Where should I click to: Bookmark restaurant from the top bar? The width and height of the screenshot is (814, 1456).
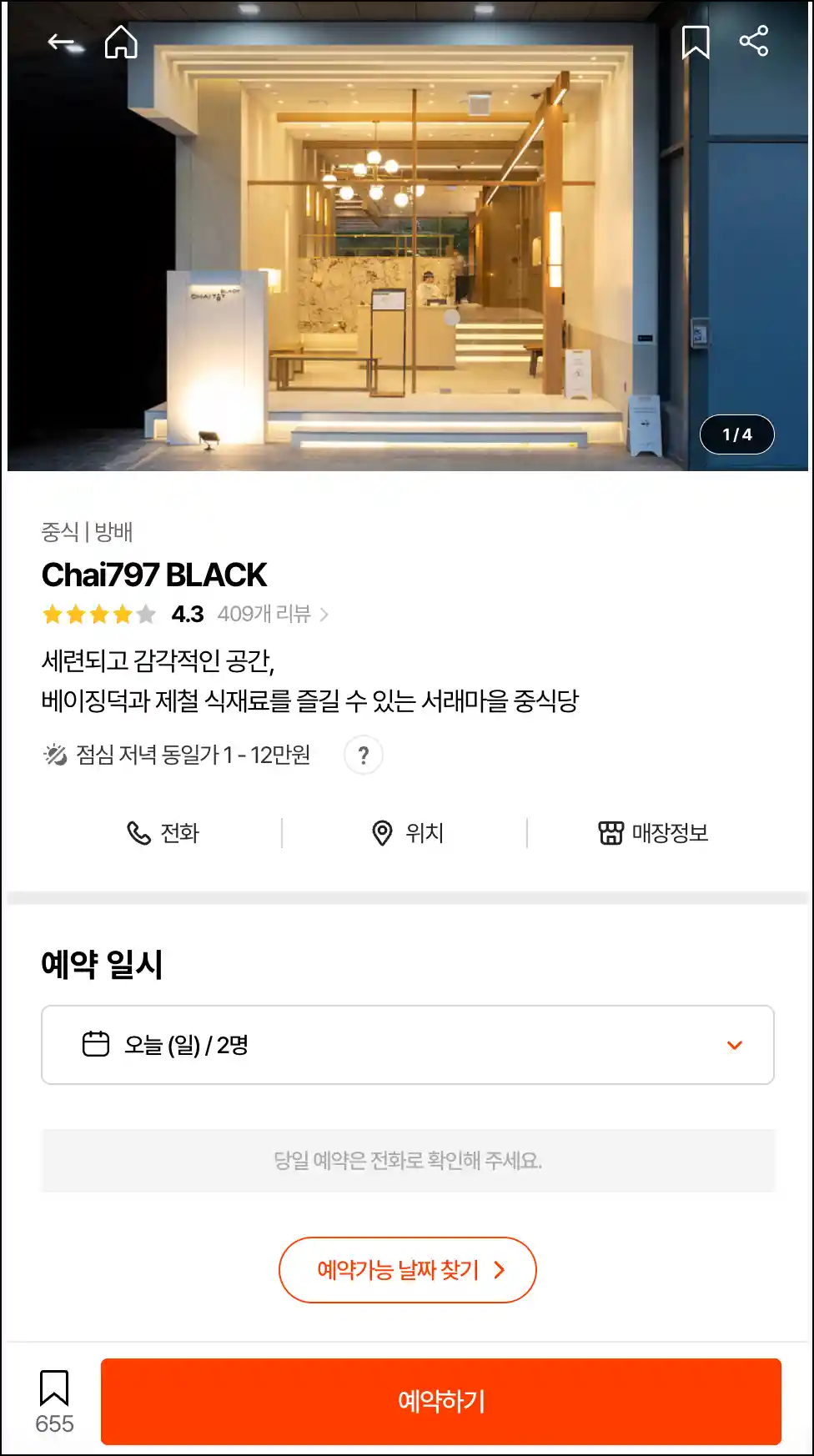tap(696, 42)
